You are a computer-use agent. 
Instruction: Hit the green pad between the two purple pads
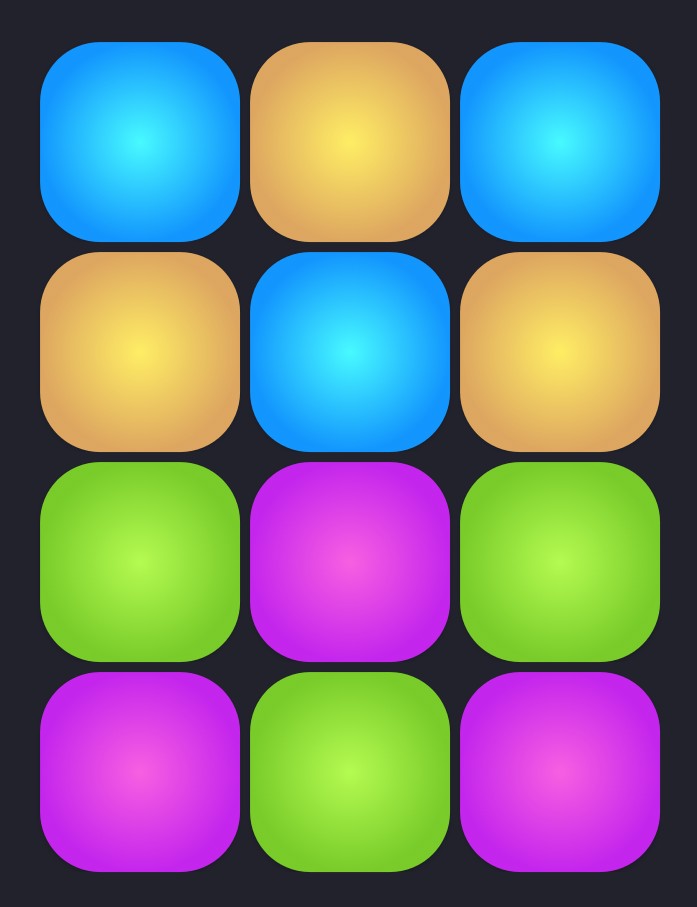click(x=350, y=772)
